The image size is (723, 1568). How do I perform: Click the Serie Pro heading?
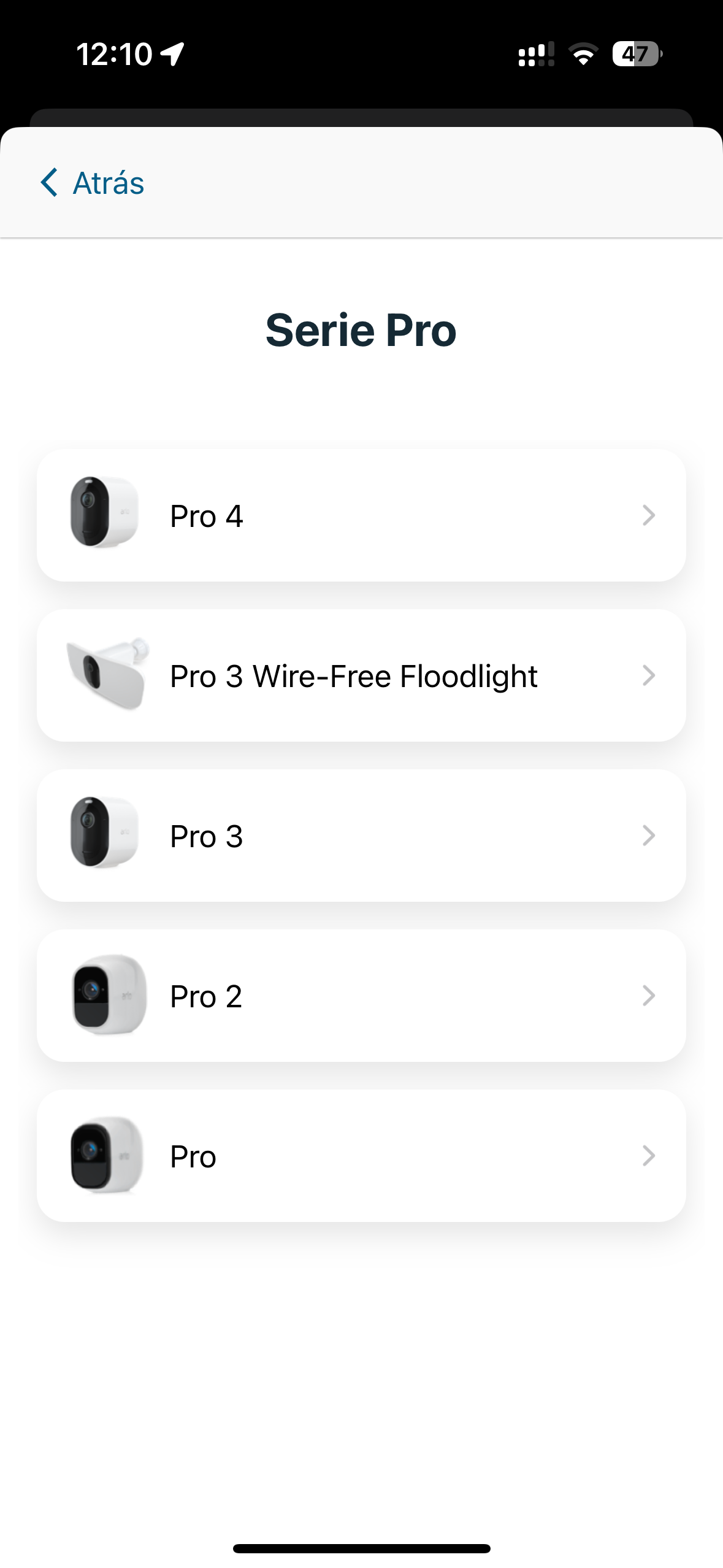point(361,331)
